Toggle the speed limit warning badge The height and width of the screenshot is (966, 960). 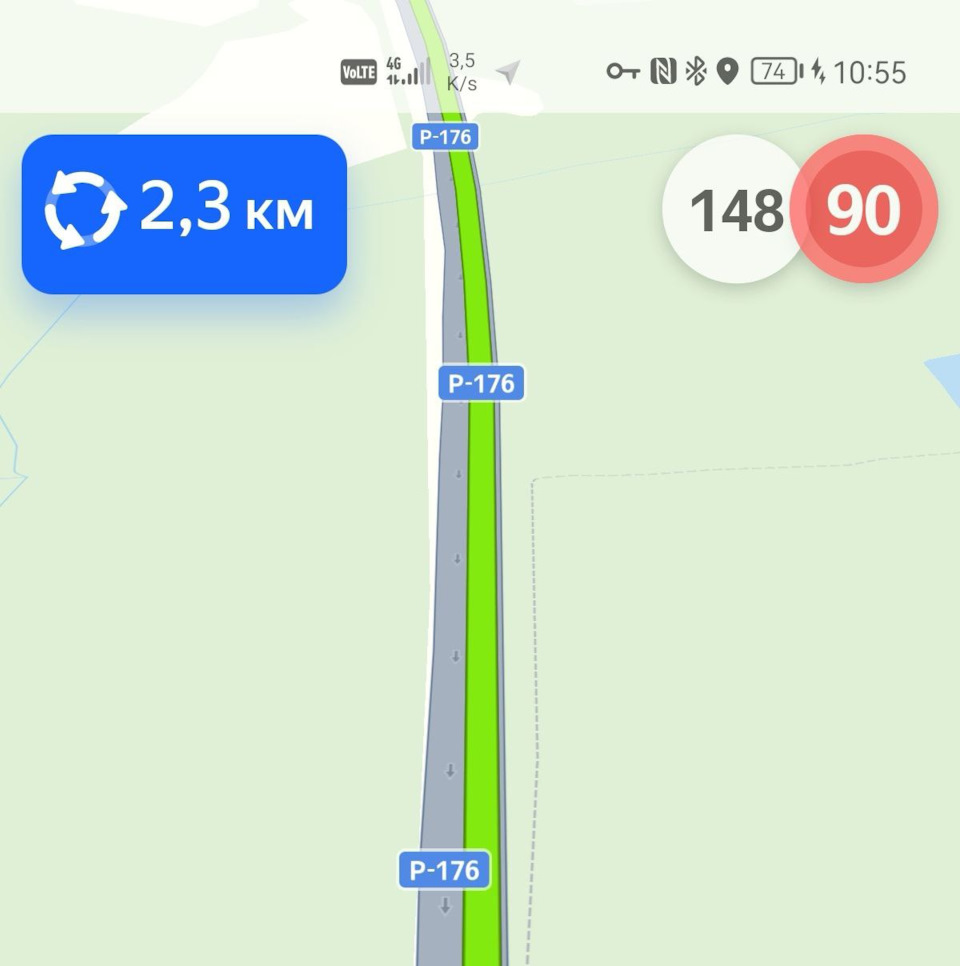(x=866, y=208)
